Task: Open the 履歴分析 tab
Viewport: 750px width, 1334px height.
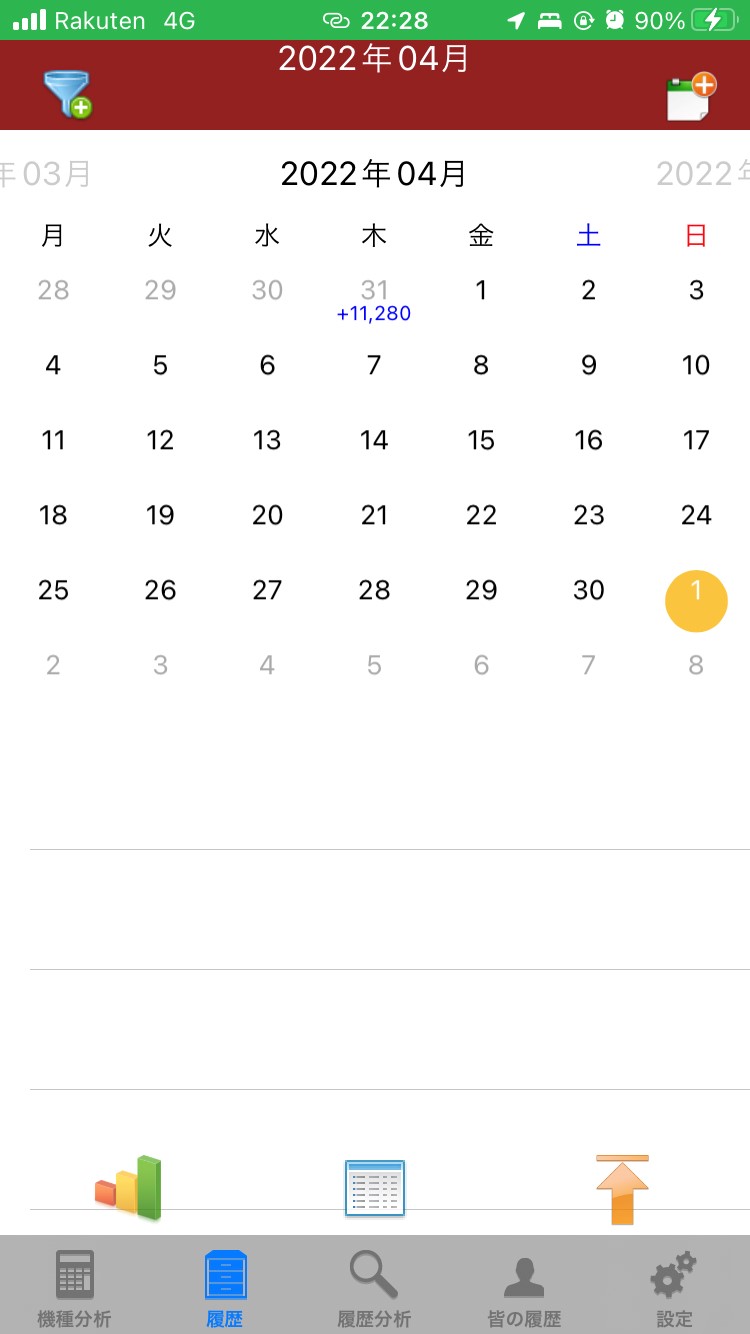Action: coord(374,1288)
